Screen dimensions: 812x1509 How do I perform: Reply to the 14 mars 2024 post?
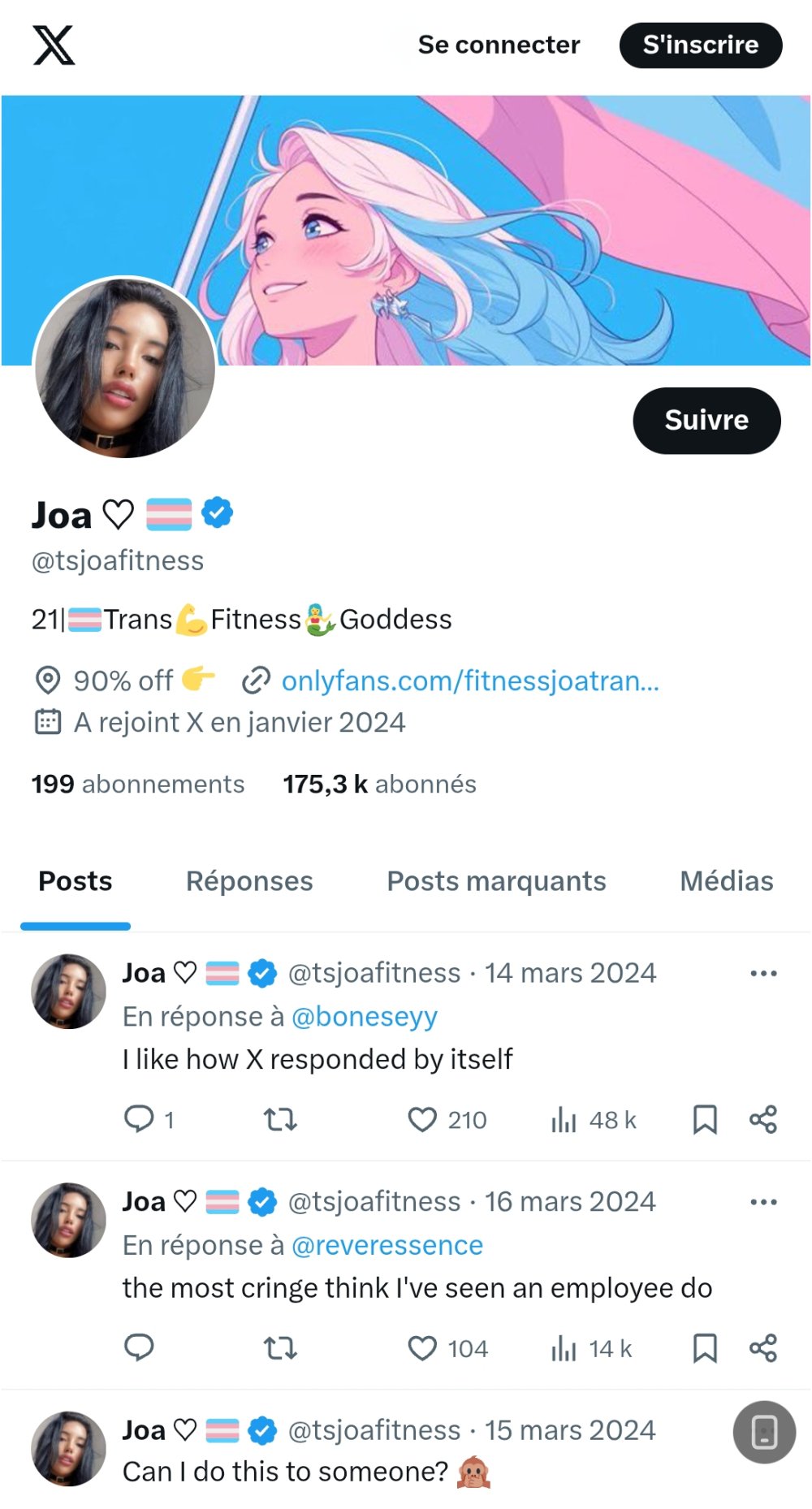coord(139,1120)
